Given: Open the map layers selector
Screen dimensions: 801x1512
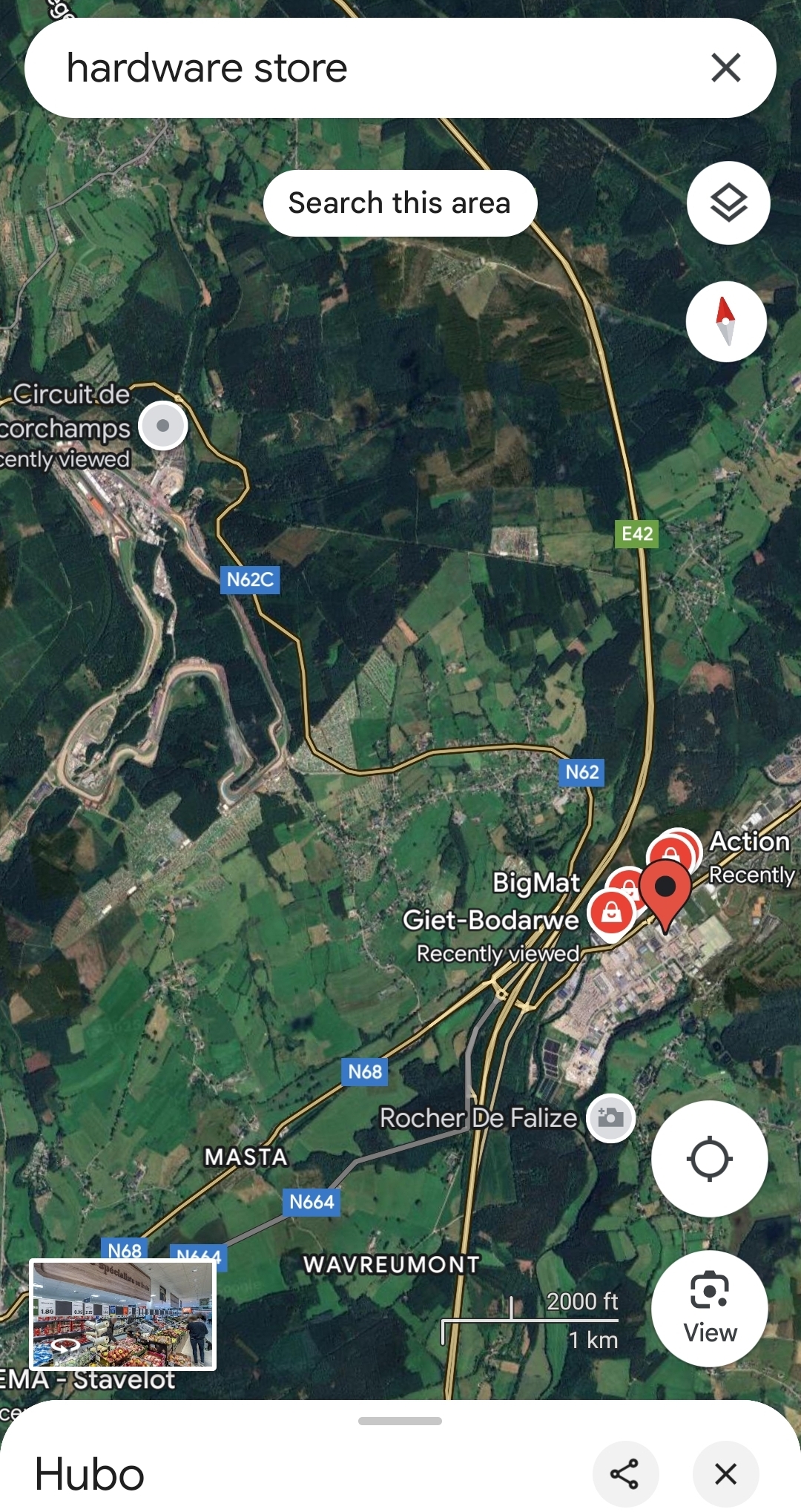Looking at the screenshot, I should (728, 203).
